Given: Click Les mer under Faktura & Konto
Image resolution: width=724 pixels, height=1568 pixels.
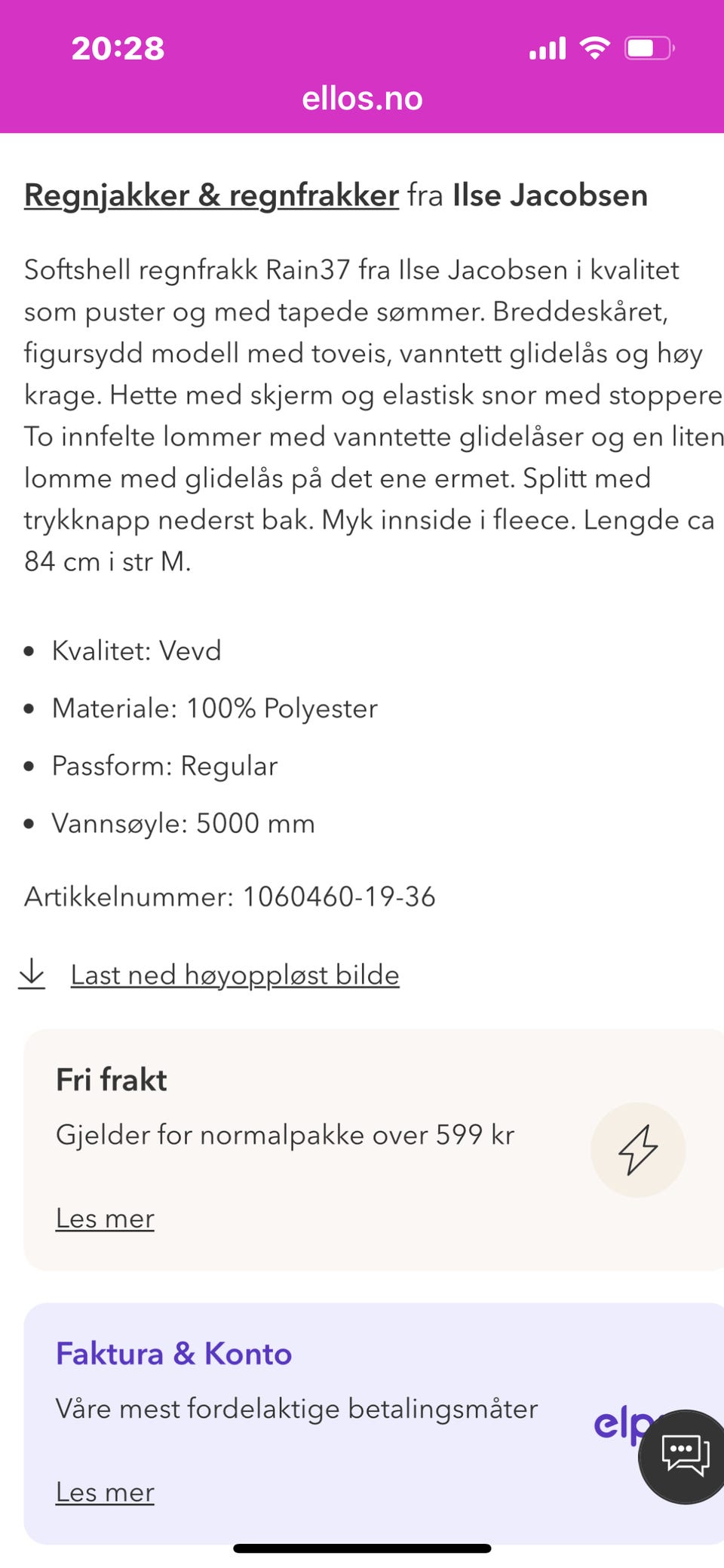Looking at the screenshot, I should (105, 1492).
